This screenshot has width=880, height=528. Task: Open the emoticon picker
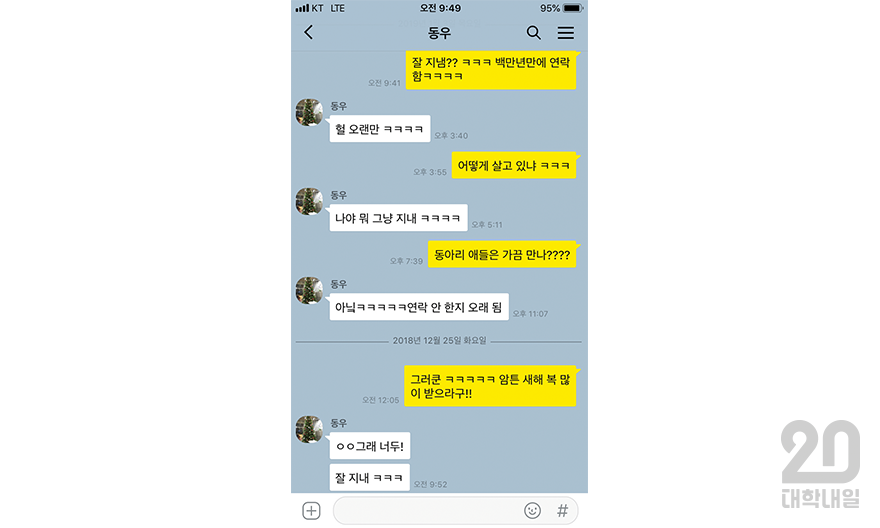click(532, 511)
